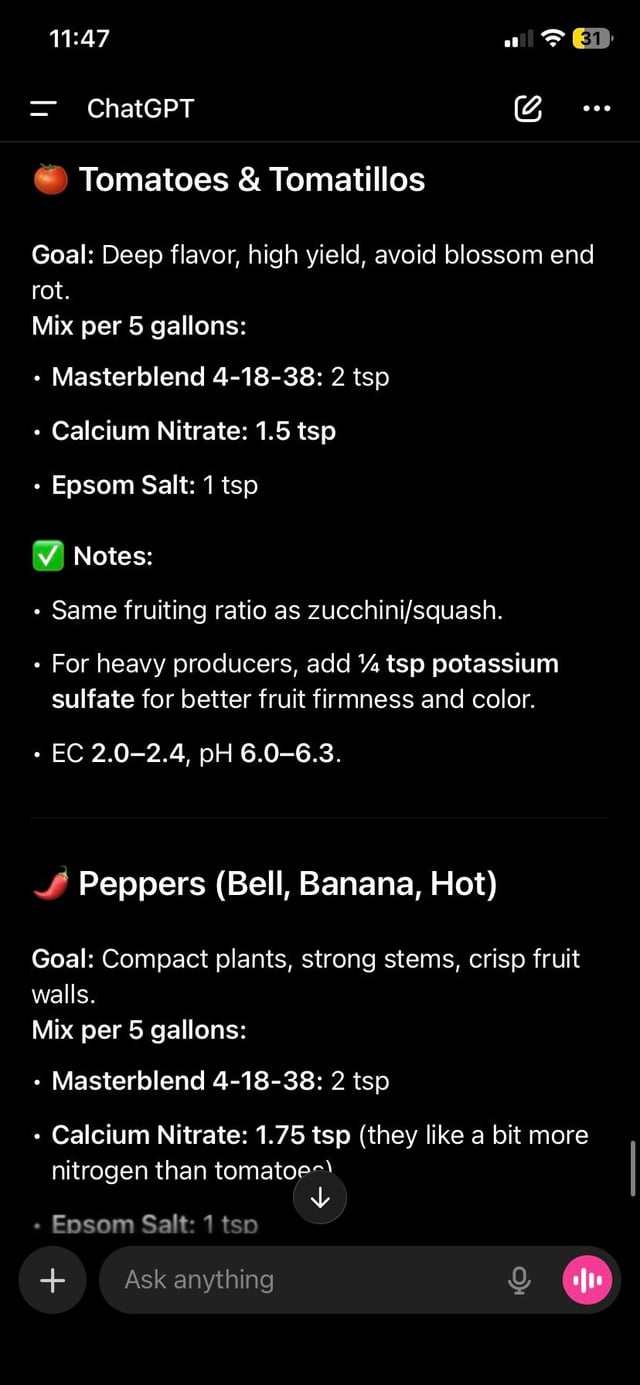Launch voice mode with the pink button
The image size is (640, 1385).
coord(587,1280)
